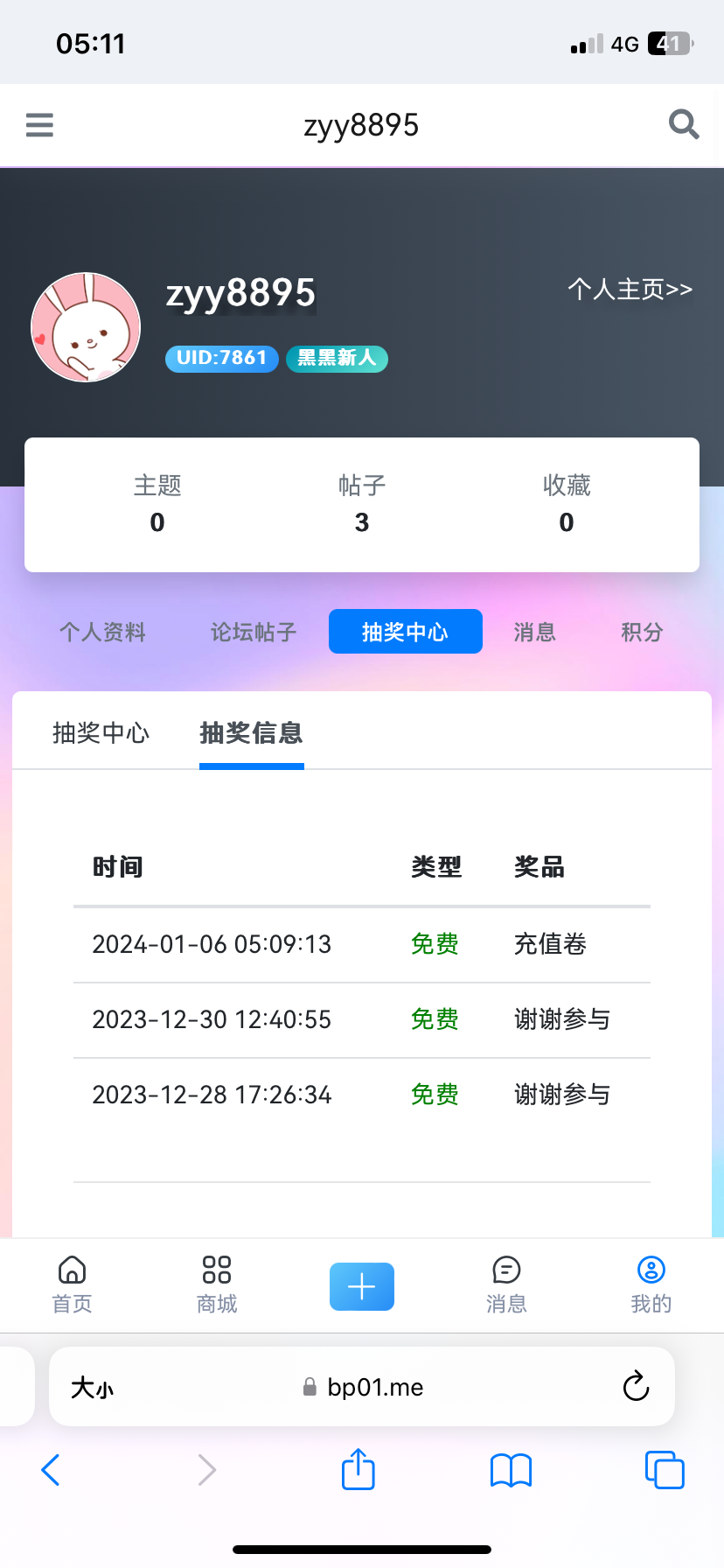Switch to the 个人资料 tab
This screenshot has height=1568, width=724.
pos(102,631)
